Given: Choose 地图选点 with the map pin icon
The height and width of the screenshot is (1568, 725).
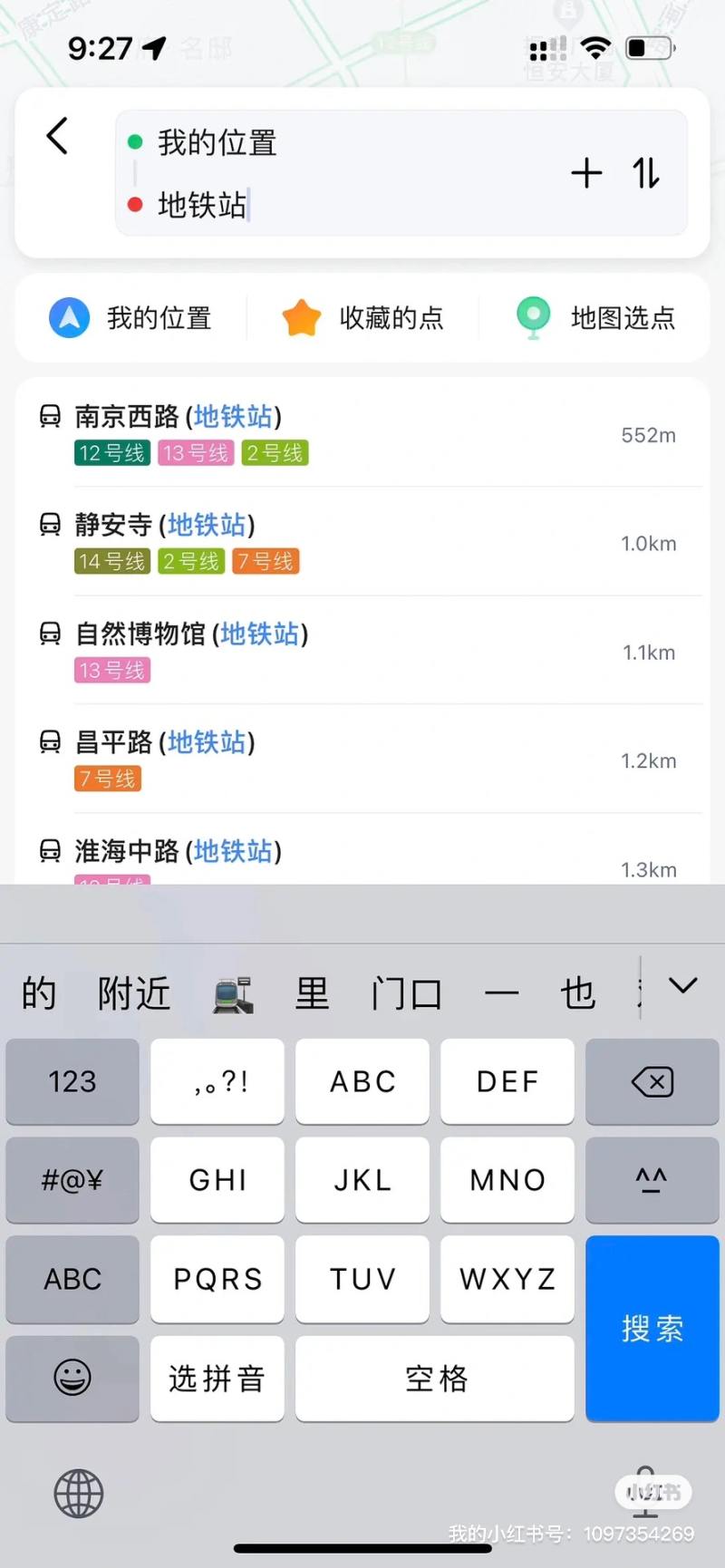Looking at the screenshot, I should click(532, 316).
